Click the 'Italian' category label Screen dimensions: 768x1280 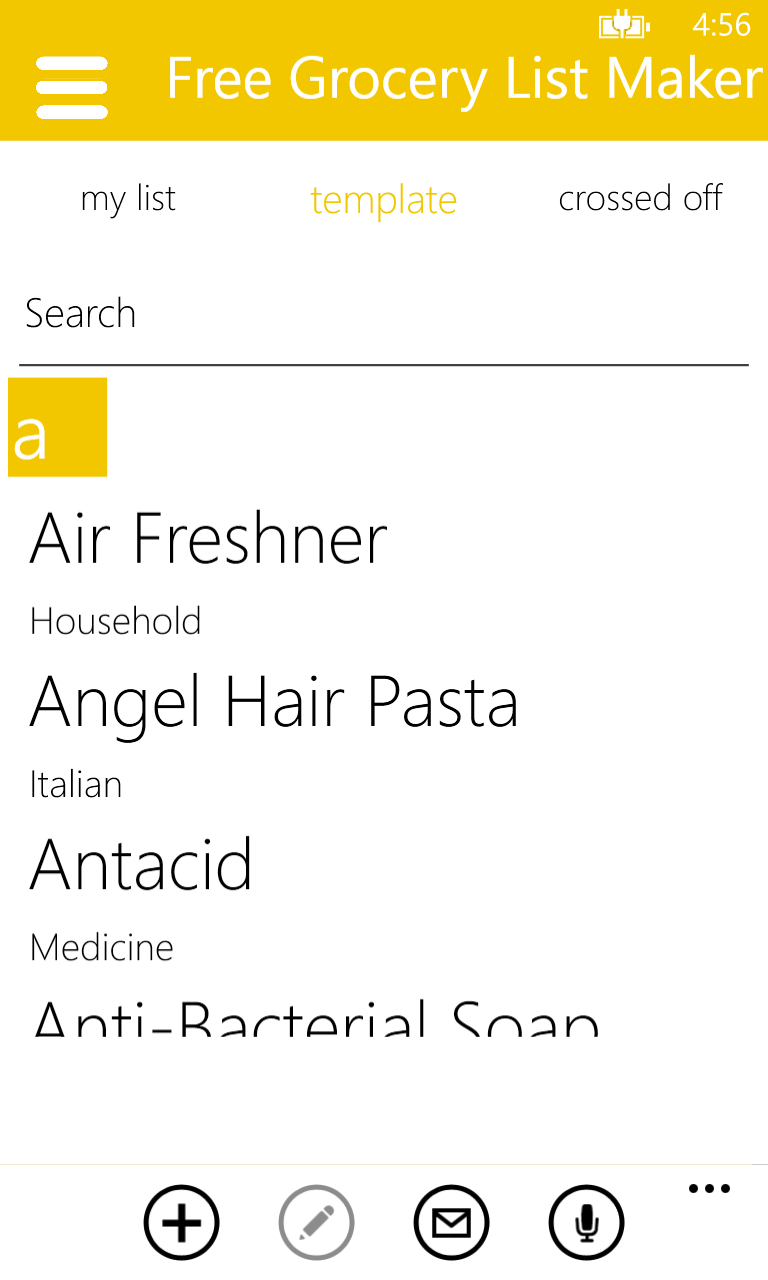[76, 784]
